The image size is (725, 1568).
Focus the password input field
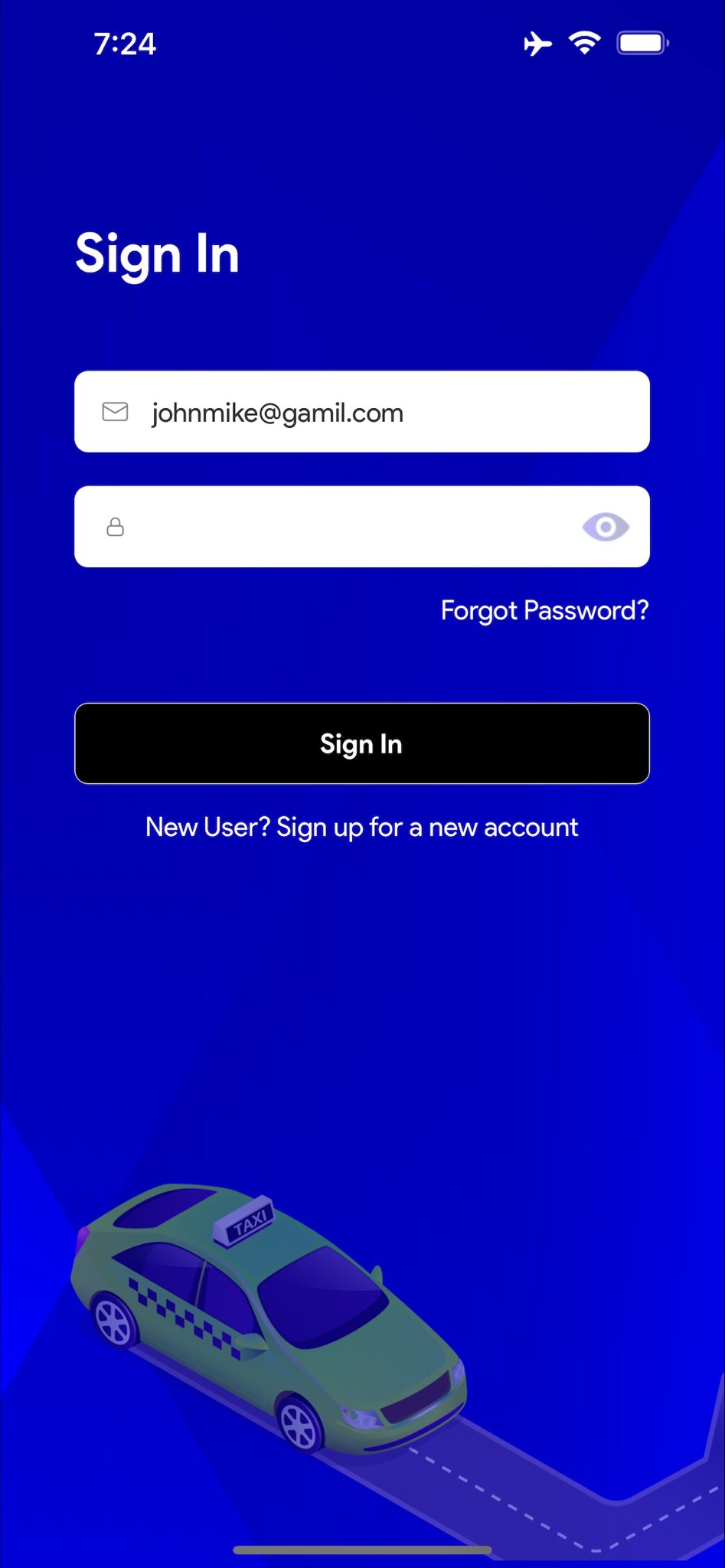pyautogui.click(x=345, y=528)
